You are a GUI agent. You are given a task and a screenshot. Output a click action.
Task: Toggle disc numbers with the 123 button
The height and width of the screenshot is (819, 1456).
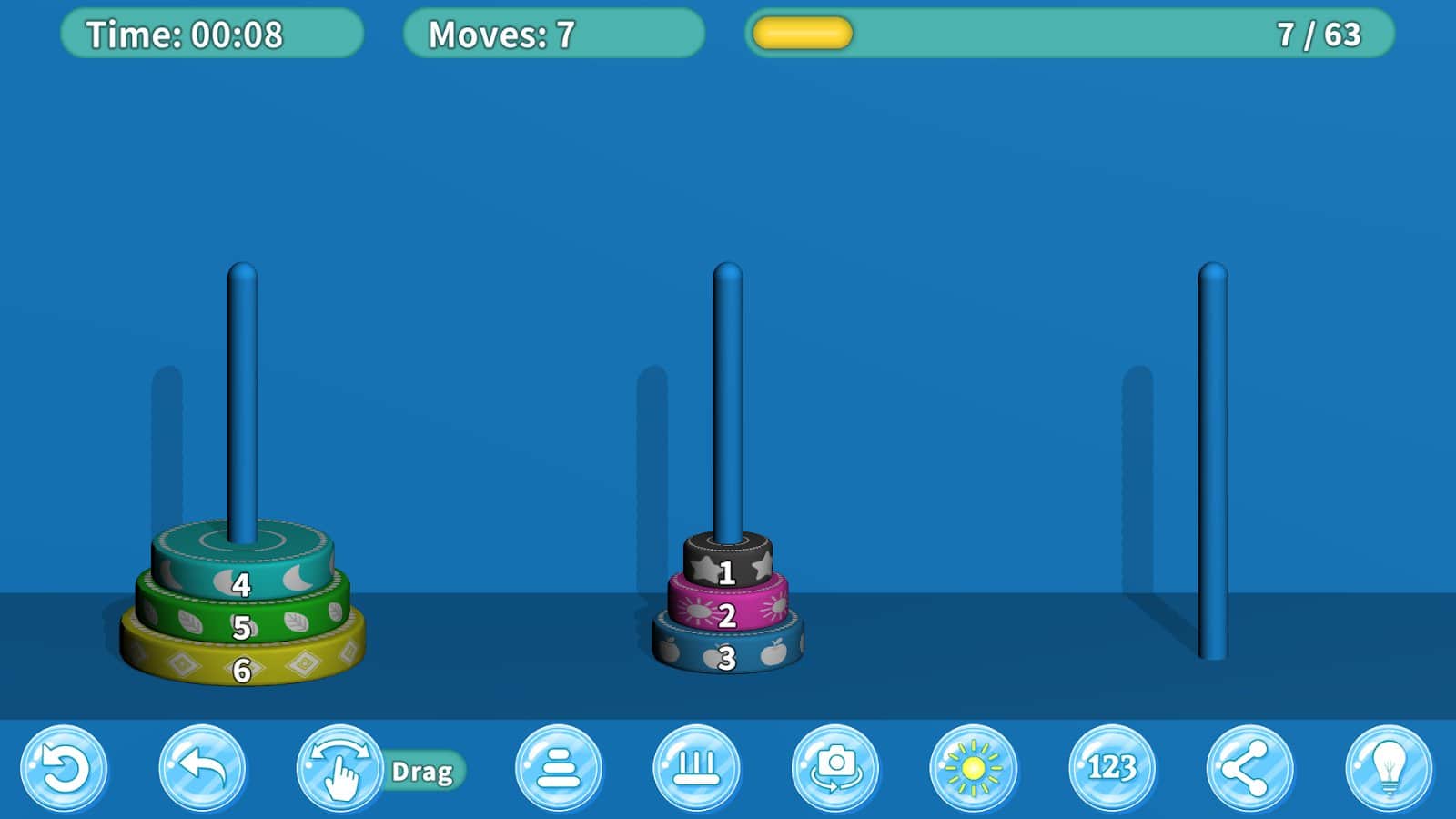(x=1111, y=769)
